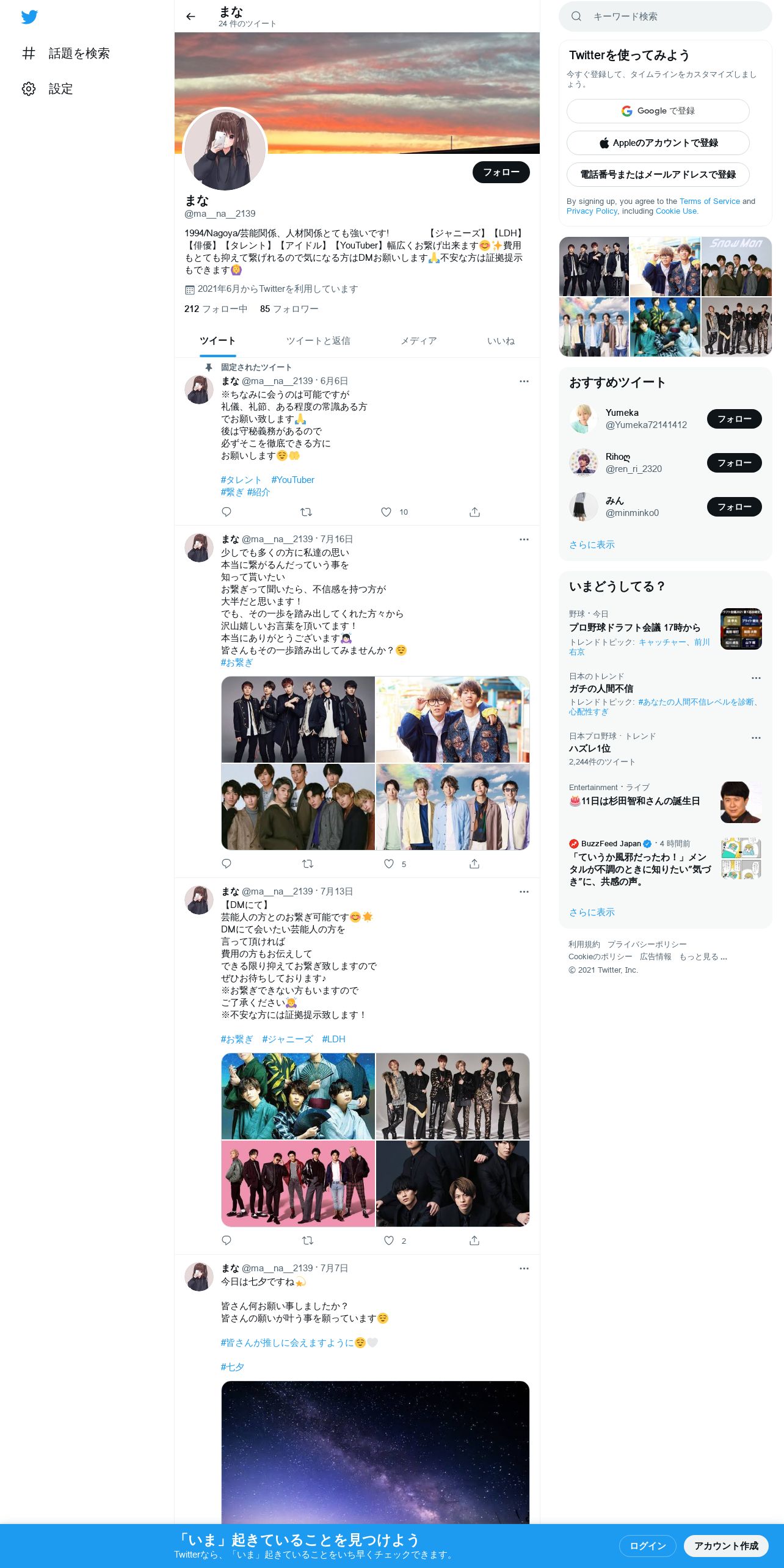Screen dimensions: 784x1568
Task: Open 話題を検索 in the sidebar
Action: point(66,54)
